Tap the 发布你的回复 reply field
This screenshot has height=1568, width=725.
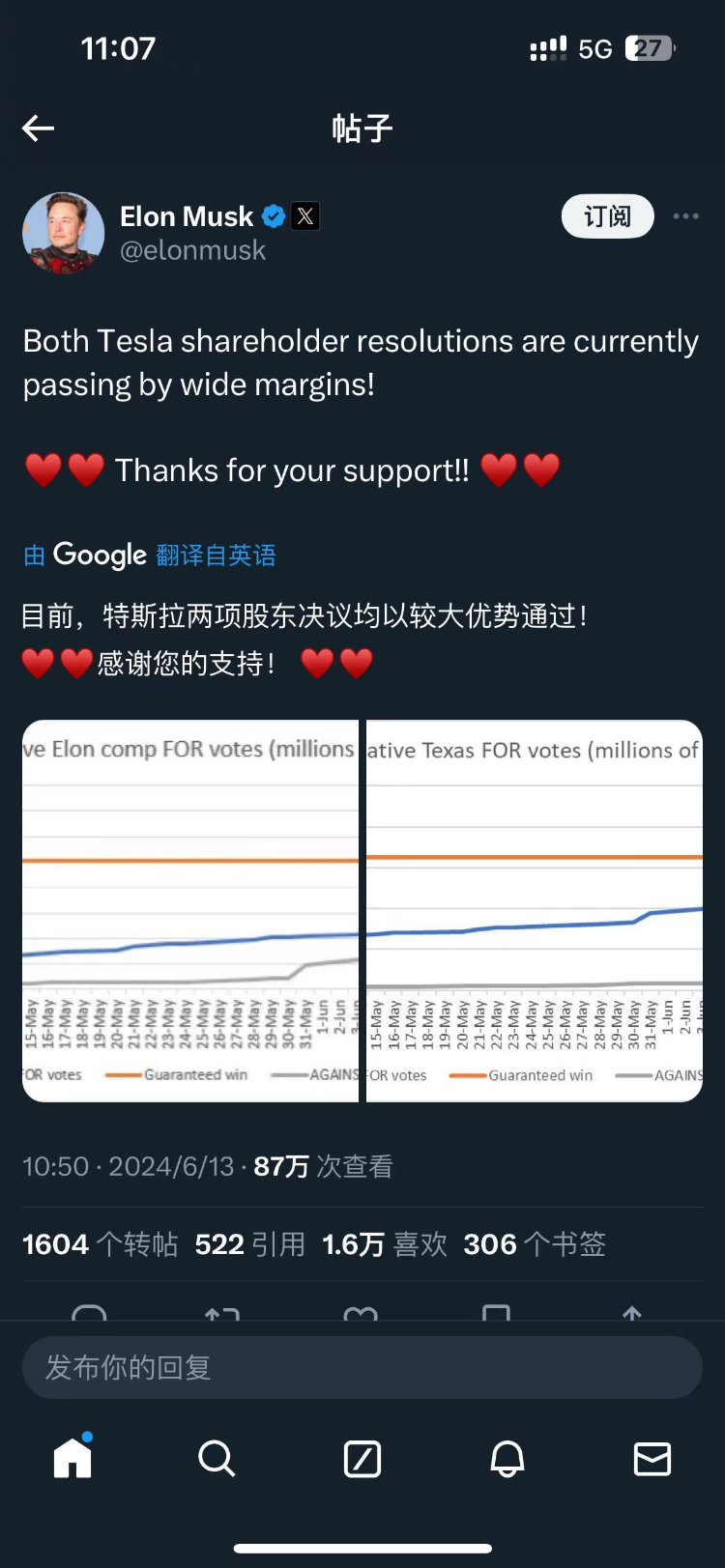362,1367
